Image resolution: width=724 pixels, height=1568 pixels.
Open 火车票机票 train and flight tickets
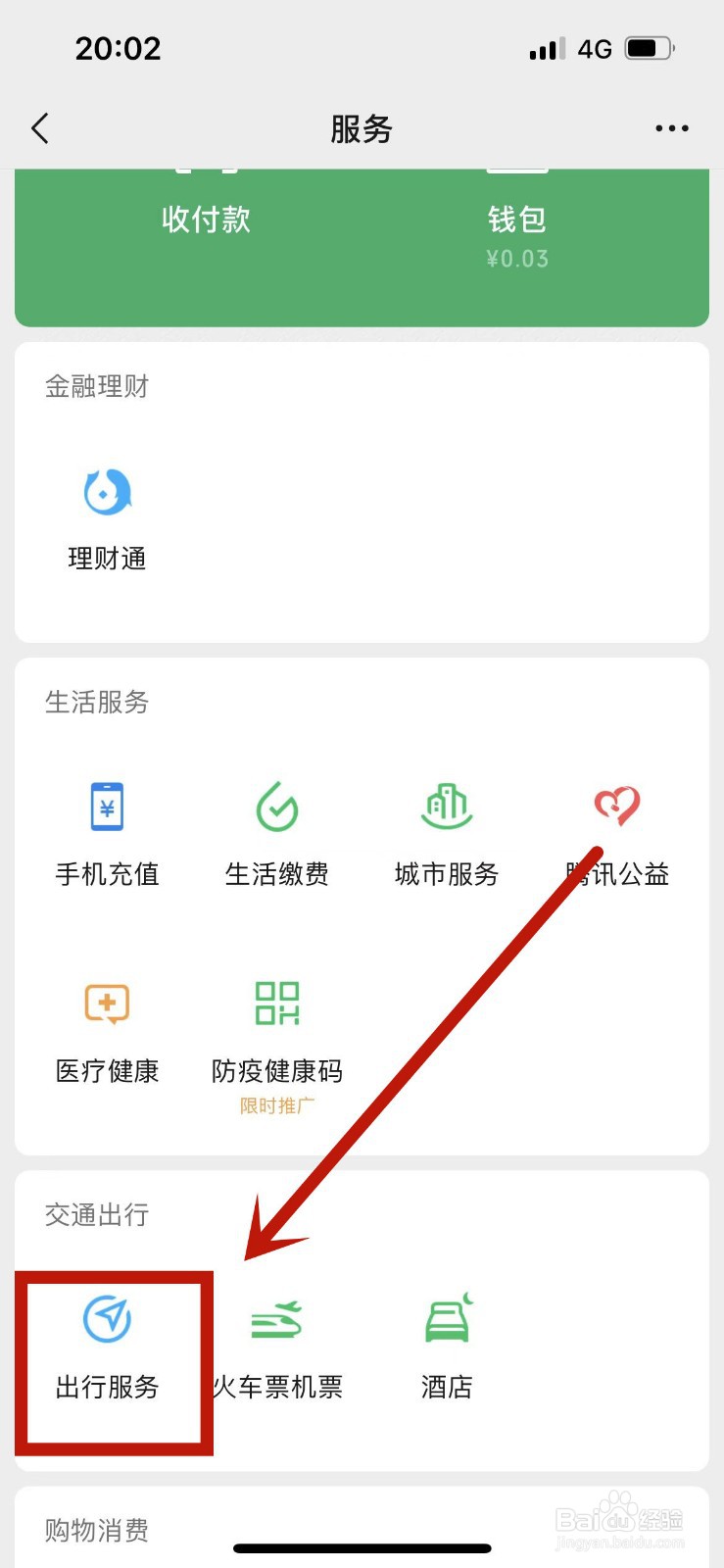276,1347
